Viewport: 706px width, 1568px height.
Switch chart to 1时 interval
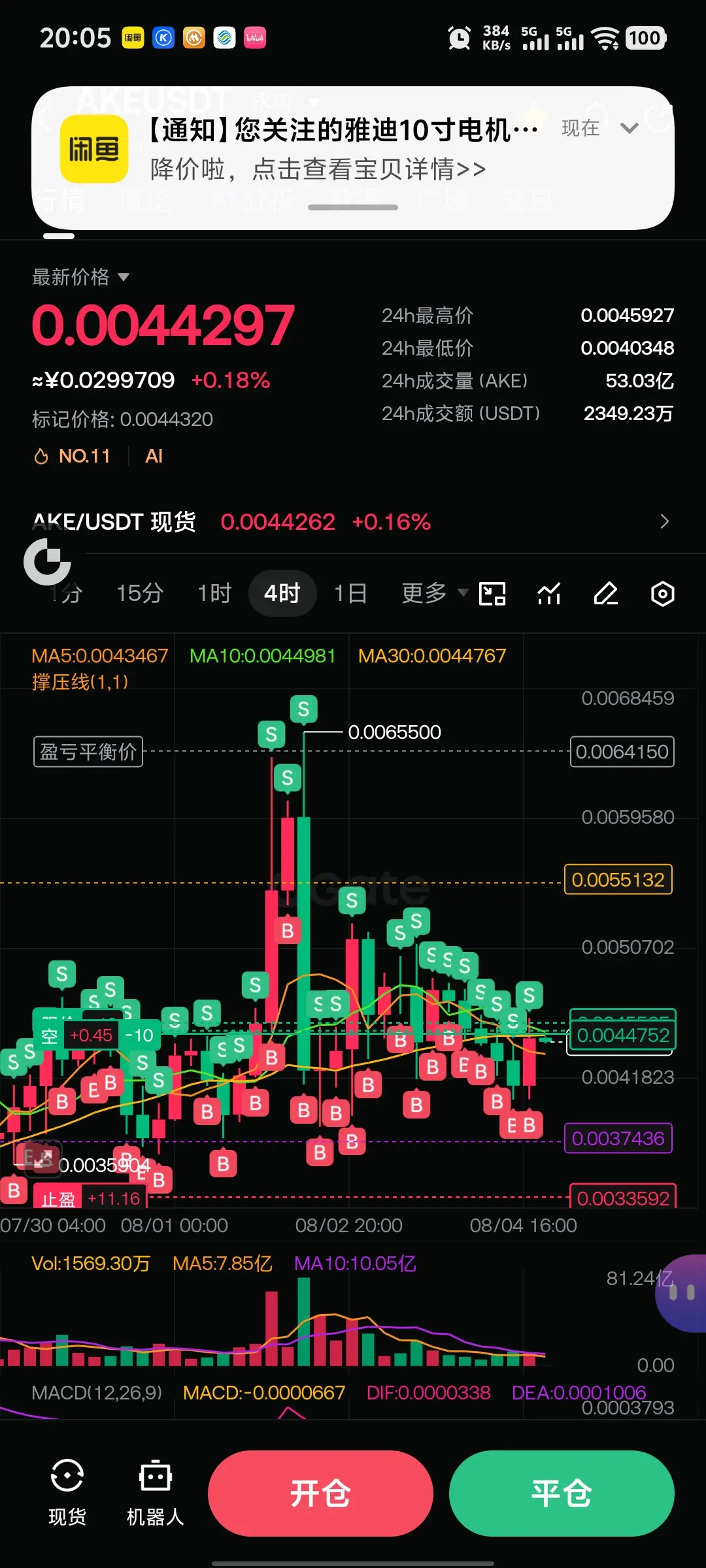point(214,593)
